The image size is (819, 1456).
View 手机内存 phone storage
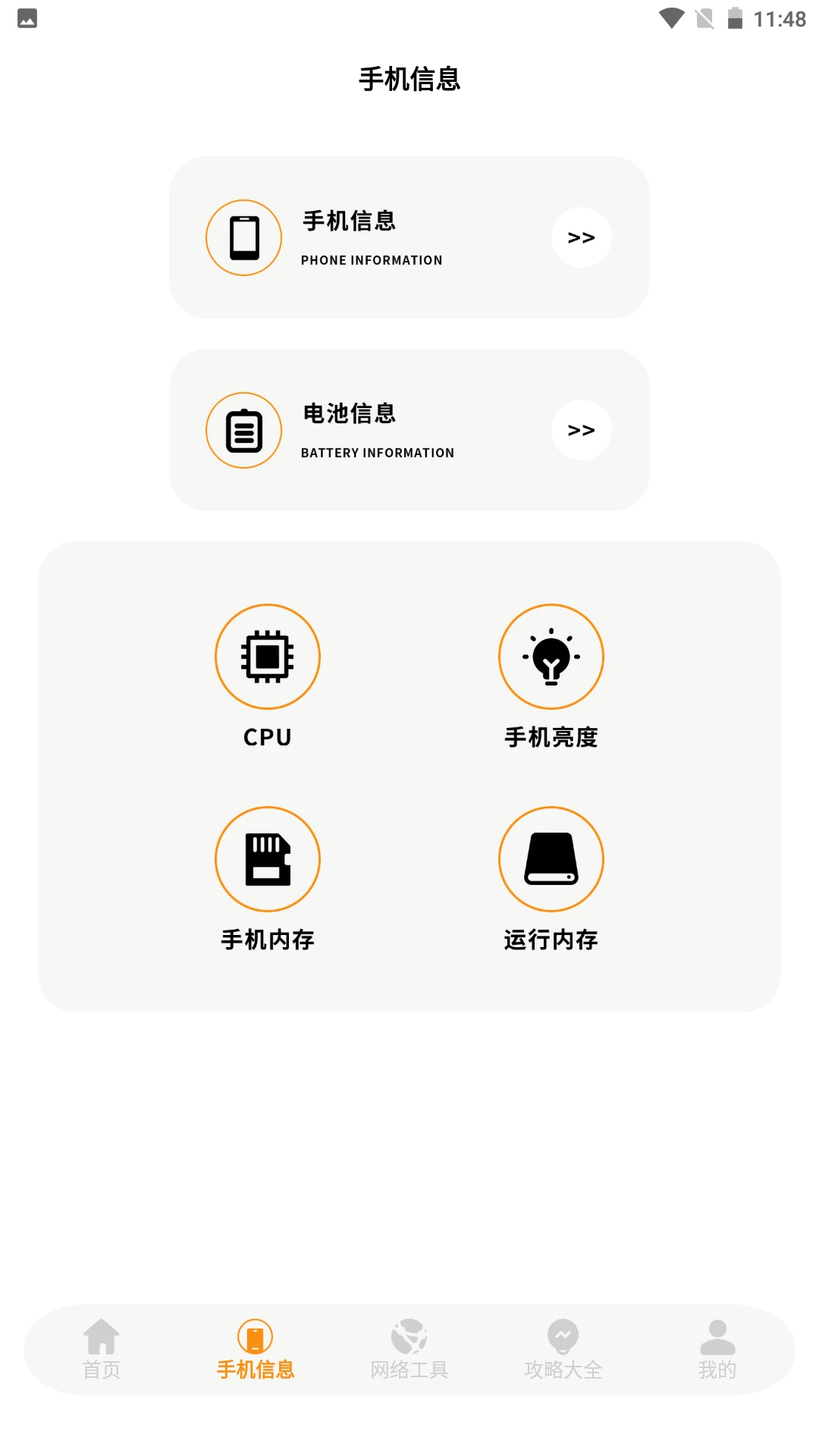(267, 860)
